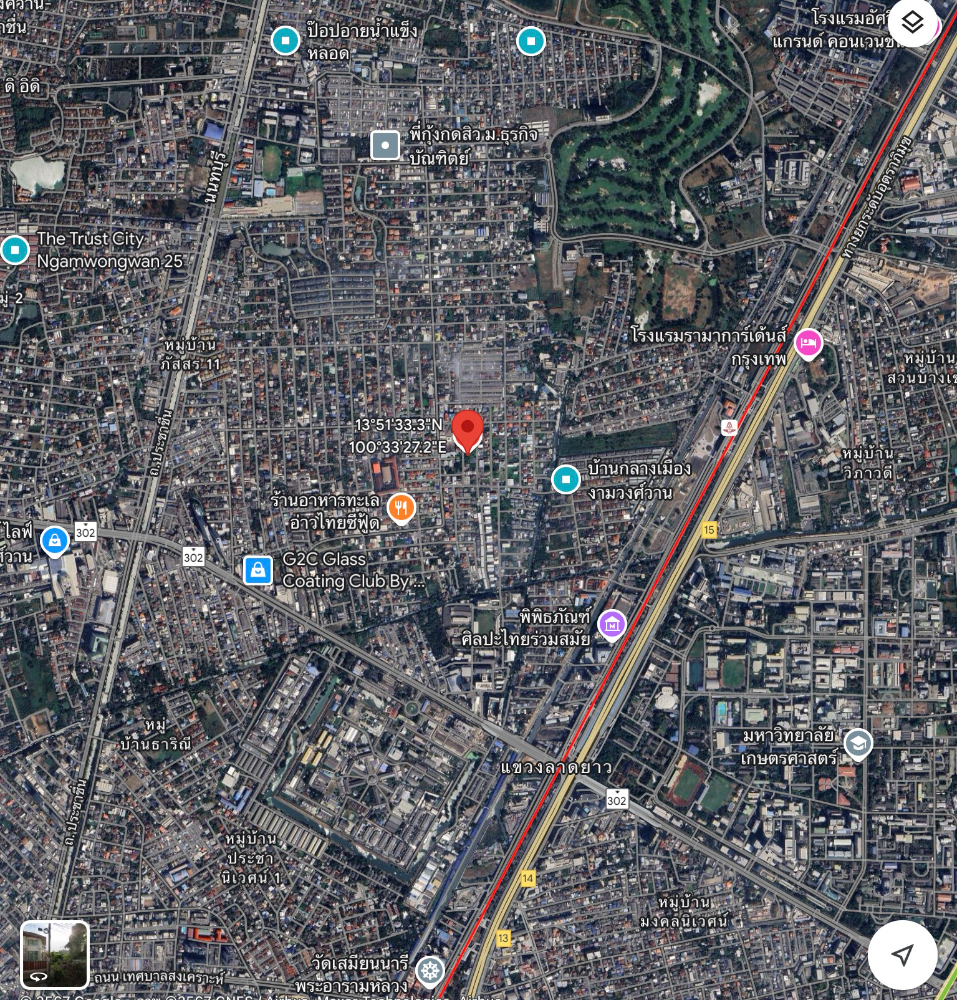
Task: Select the Rama Gardens hotel pink marker
Action: click(x=808, y=344)
